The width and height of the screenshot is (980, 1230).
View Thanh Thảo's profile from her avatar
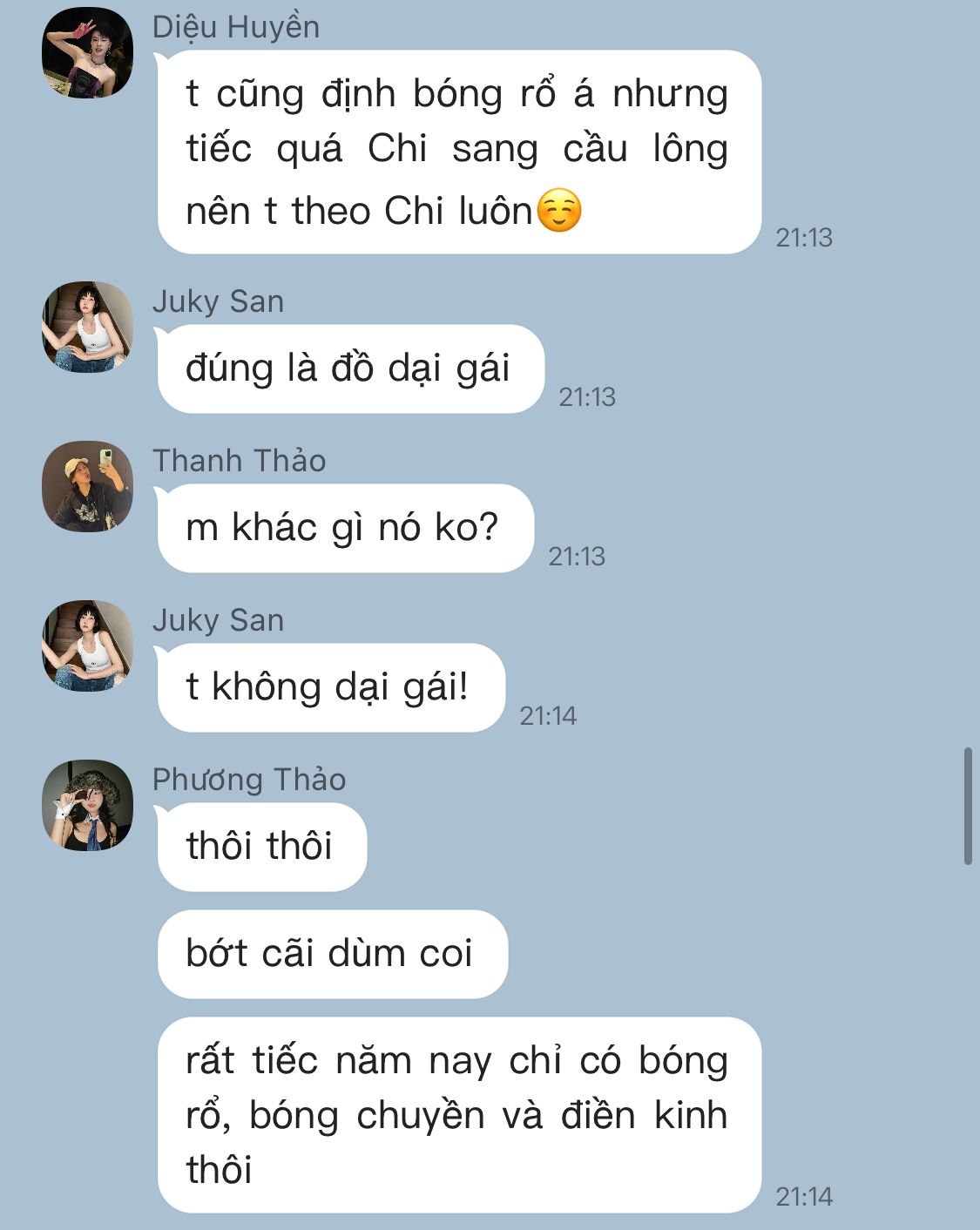point(87,486)
